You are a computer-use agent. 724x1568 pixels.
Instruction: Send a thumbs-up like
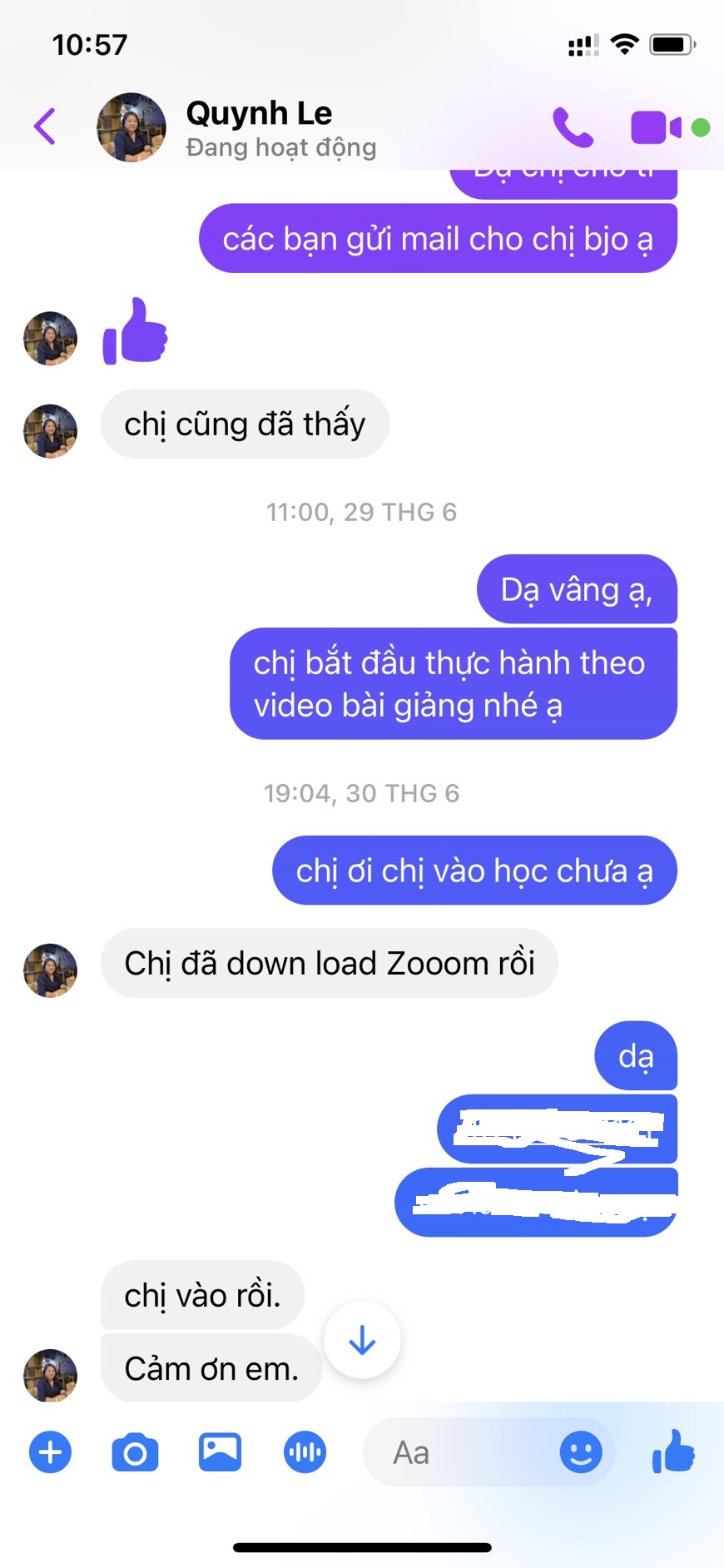pos(673,1451)
